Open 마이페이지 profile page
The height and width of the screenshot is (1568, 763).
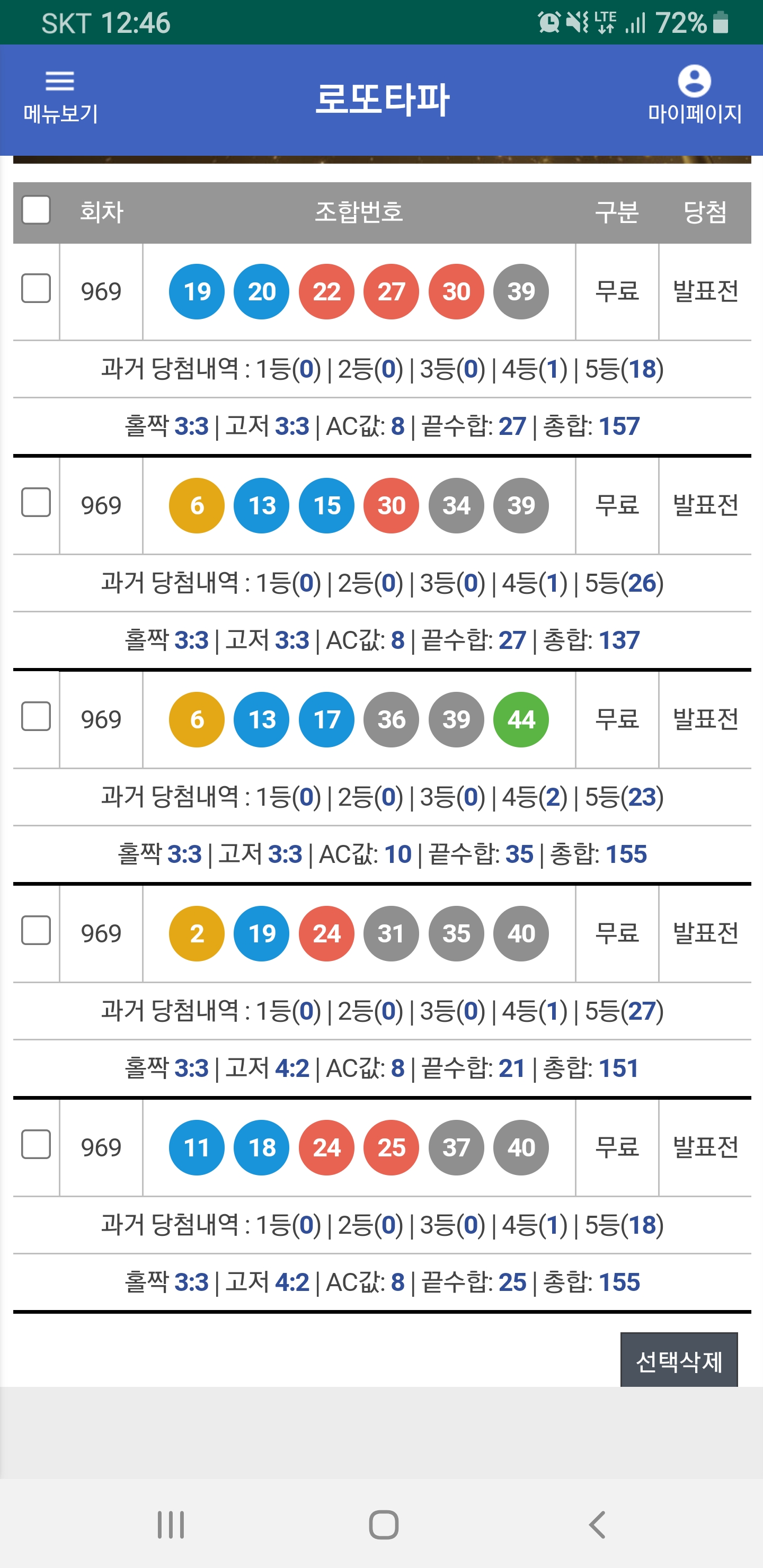click(x=694, y=96)
